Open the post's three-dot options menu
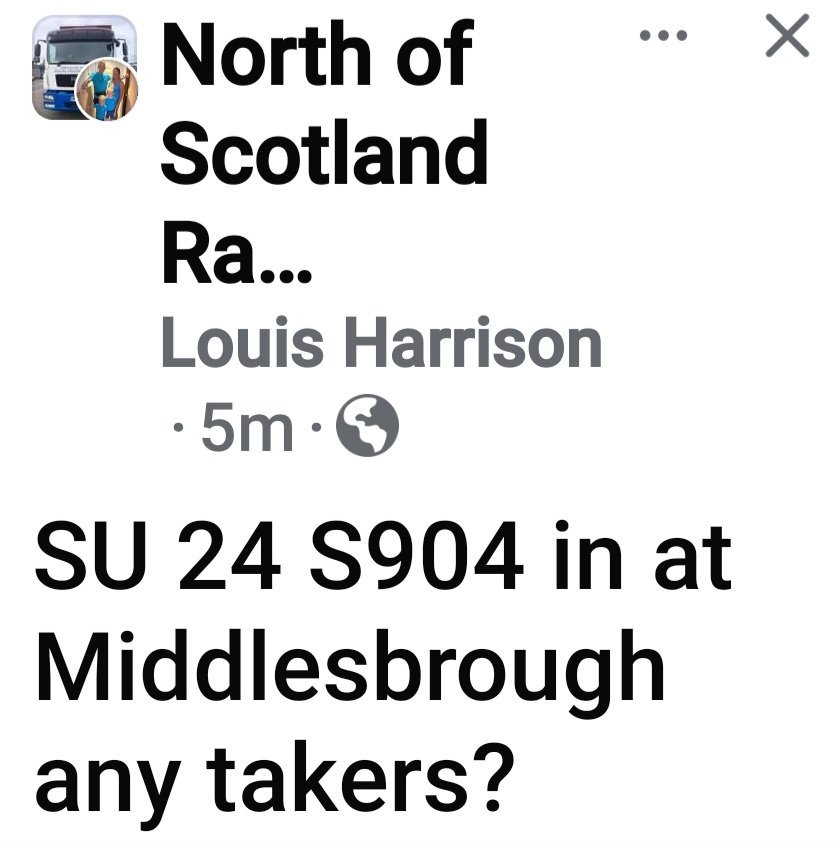Screen dimensions: 840x846 (x=664, y=36)
